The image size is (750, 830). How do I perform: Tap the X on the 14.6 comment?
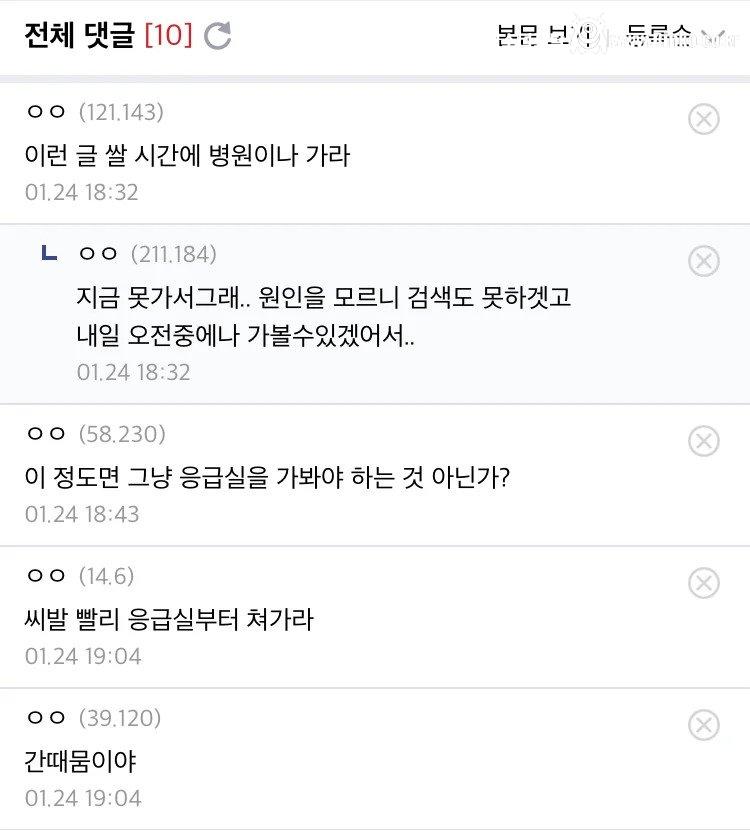704,583
